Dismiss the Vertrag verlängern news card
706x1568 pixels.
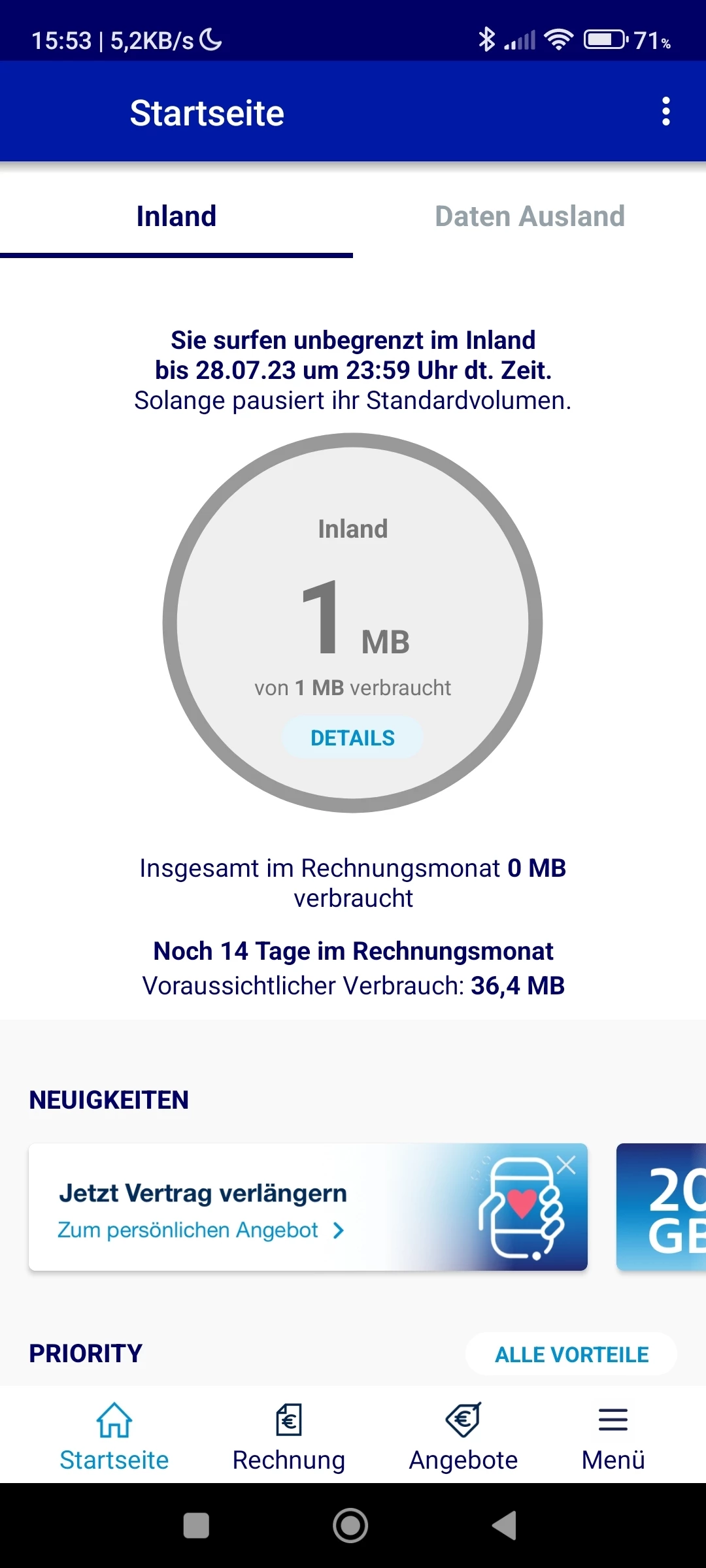coord(566,1165)
